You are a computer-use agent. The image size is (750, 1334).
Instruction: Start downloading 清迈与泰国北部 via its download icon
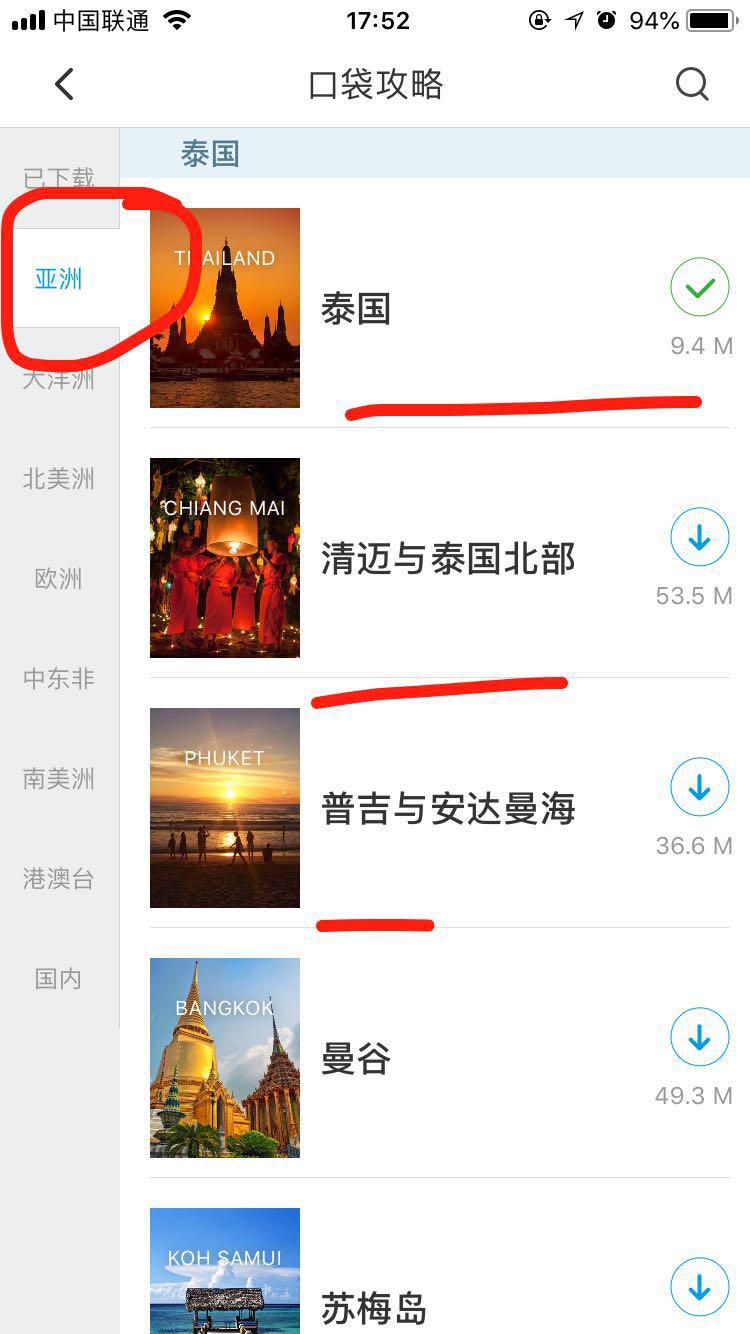[x=699, y=537]
